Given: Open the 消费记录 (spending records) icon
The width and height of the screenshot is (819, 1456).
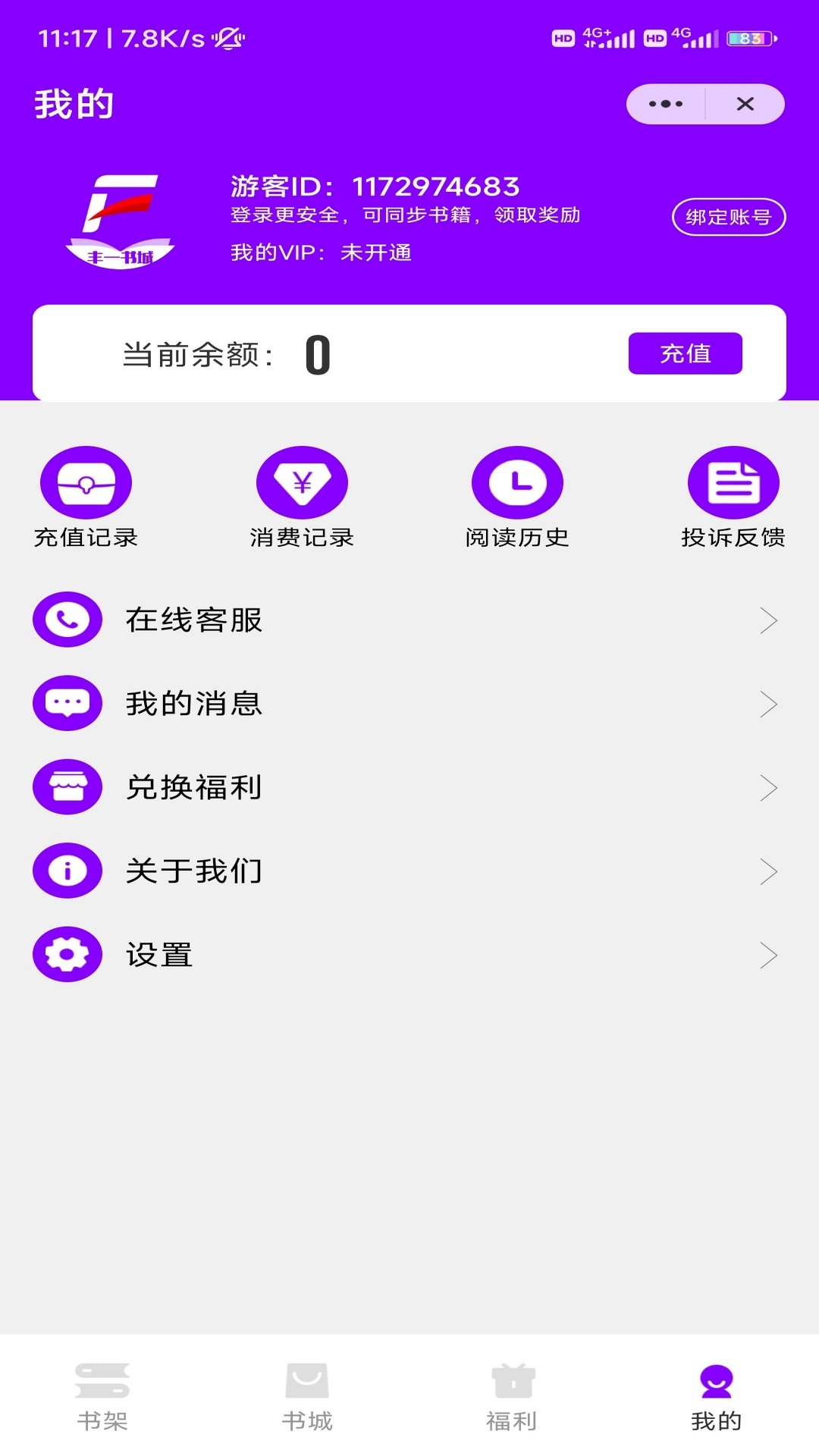Looking at the screenshot, I should [x=303, y=482].
